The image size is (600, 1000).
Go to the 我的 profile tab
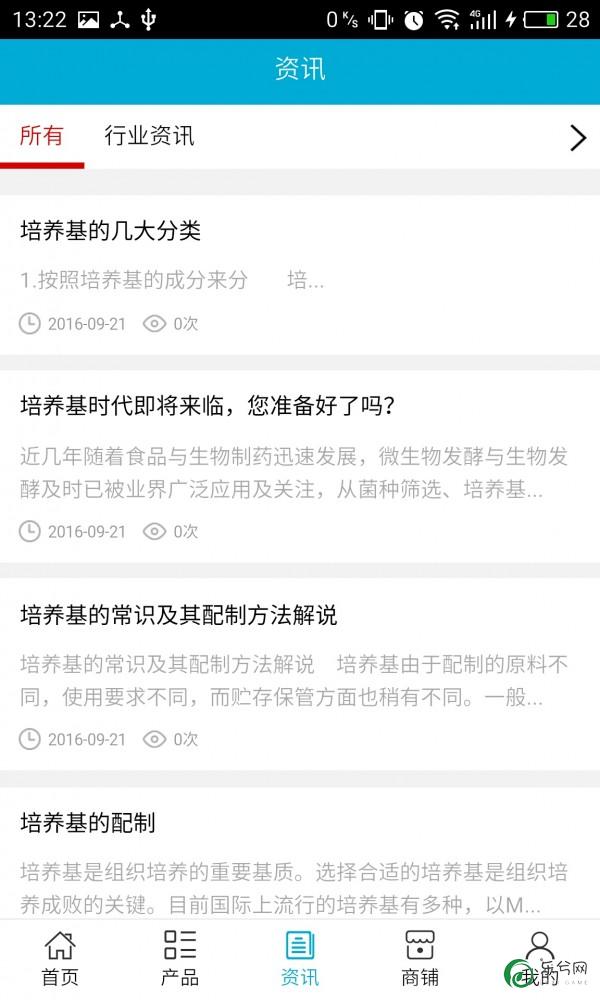[x=540, y=958]
